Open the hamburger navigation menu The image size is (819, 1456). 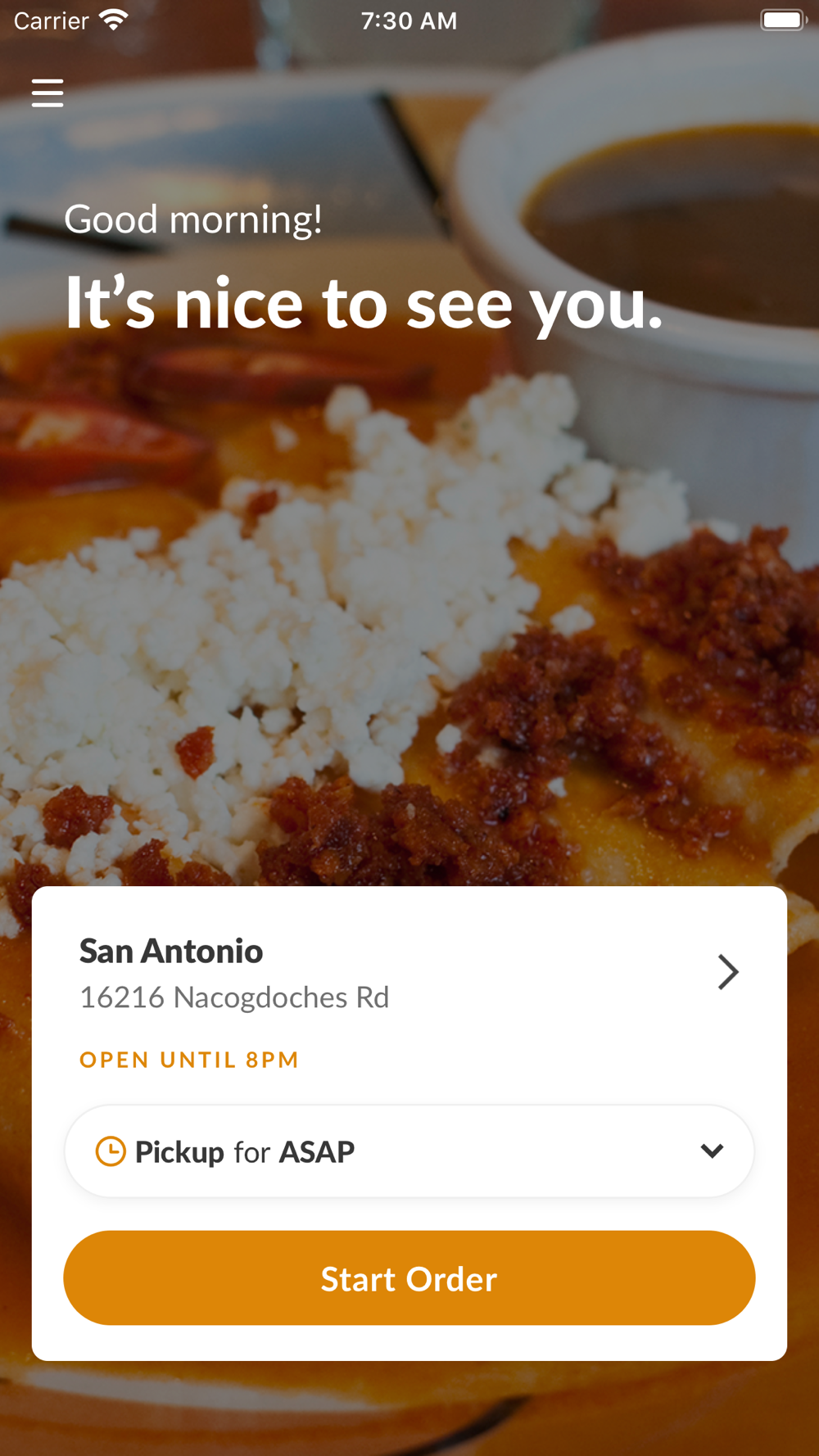coord(48,93)
